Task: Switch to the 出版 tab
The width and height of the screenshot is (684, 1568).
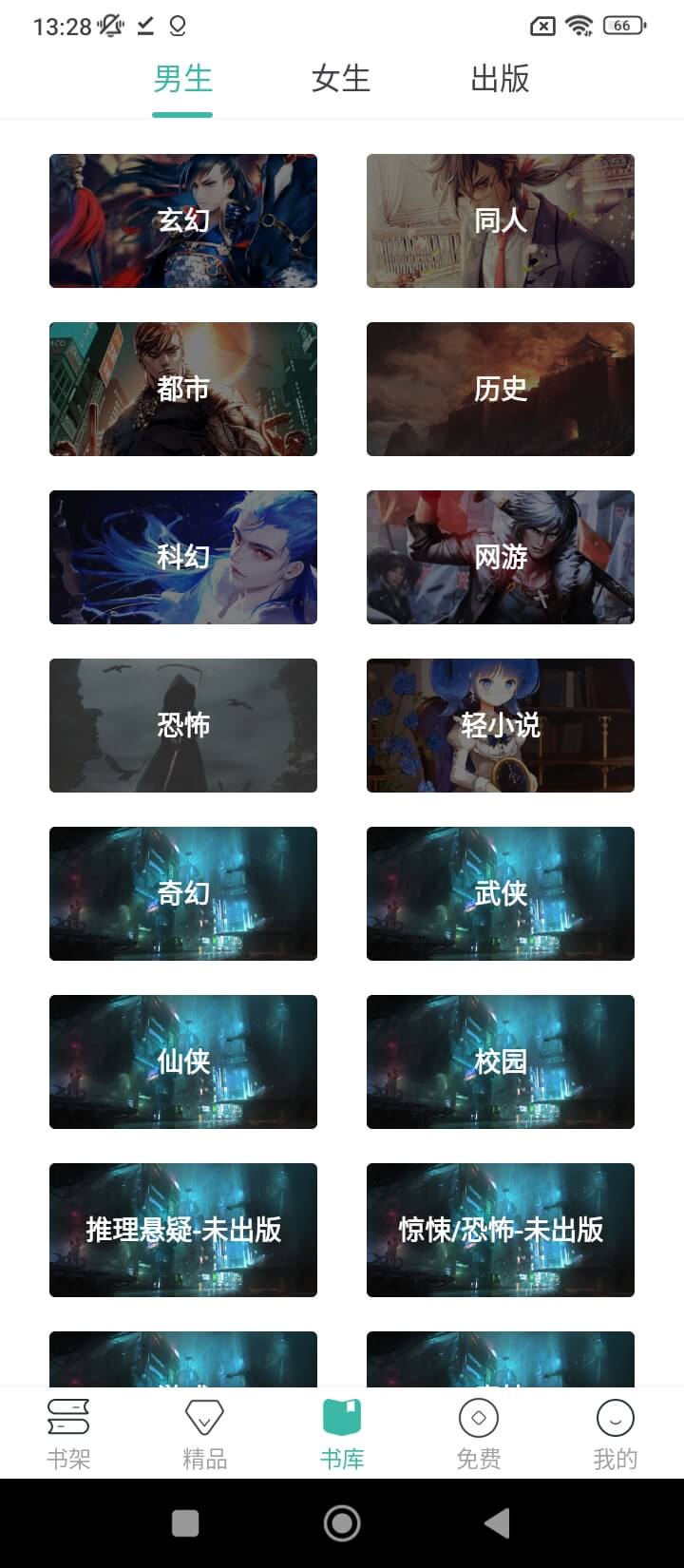Action: tap(500, 79)
